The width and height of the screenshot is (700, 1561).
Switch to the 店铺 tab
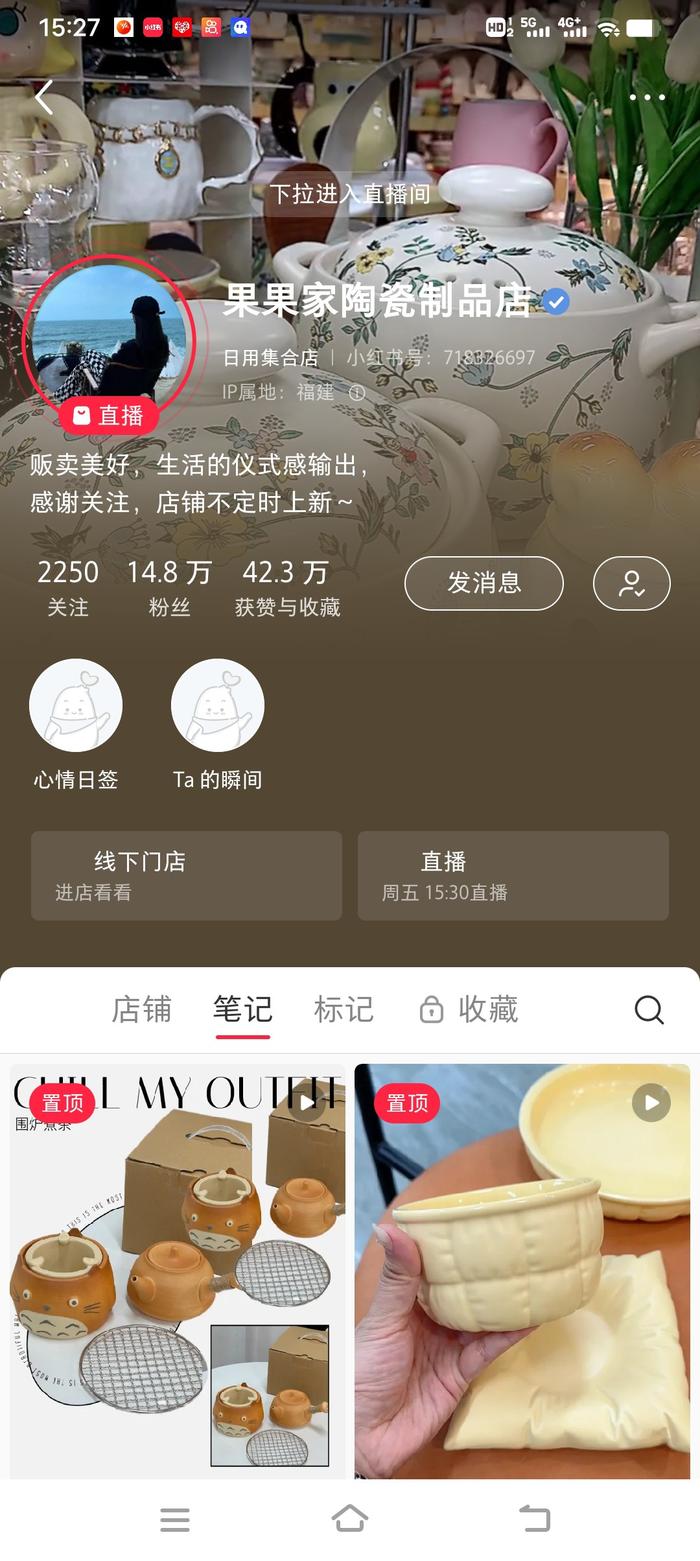[x=141, y=1009]
